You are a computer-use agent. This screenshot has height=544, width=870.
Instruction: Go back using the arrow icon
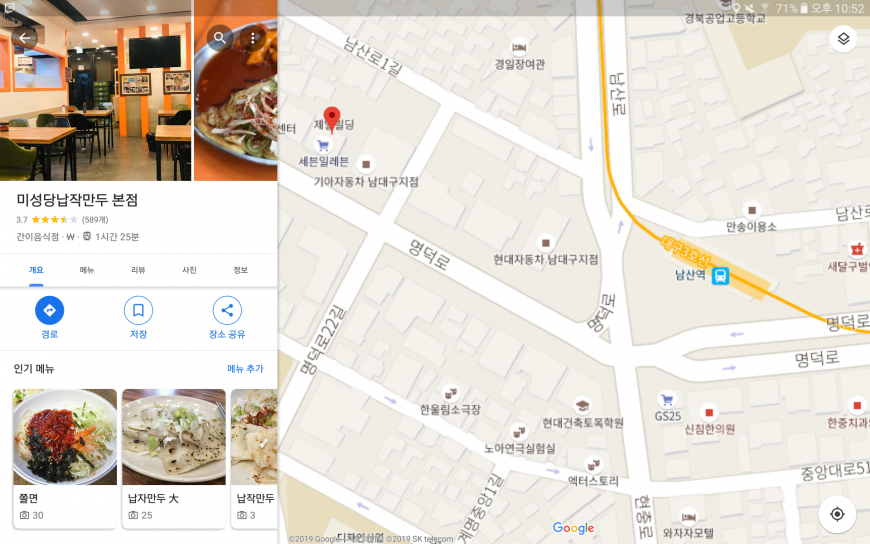click(x=26, y=38)
